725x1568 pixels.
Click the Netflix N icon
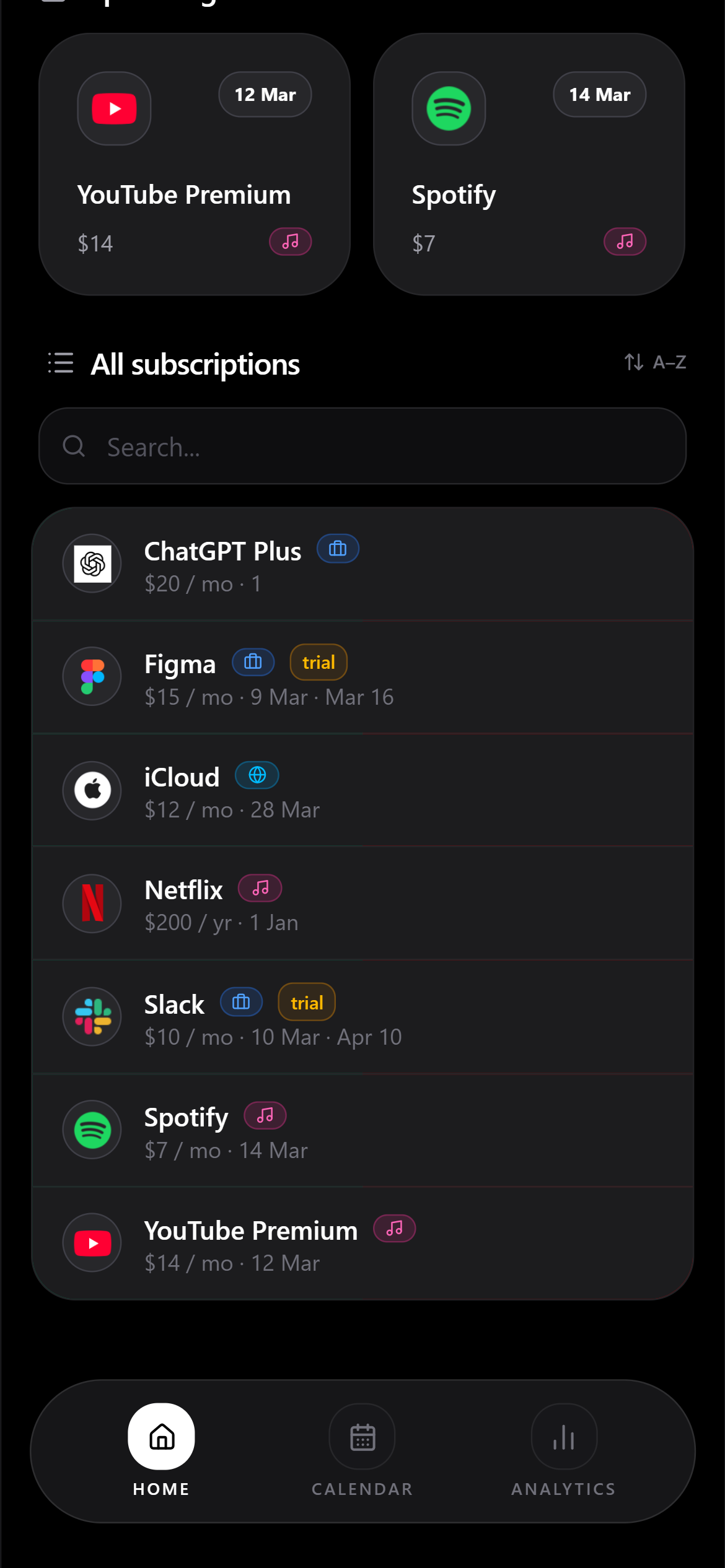(x=92, y=904)
